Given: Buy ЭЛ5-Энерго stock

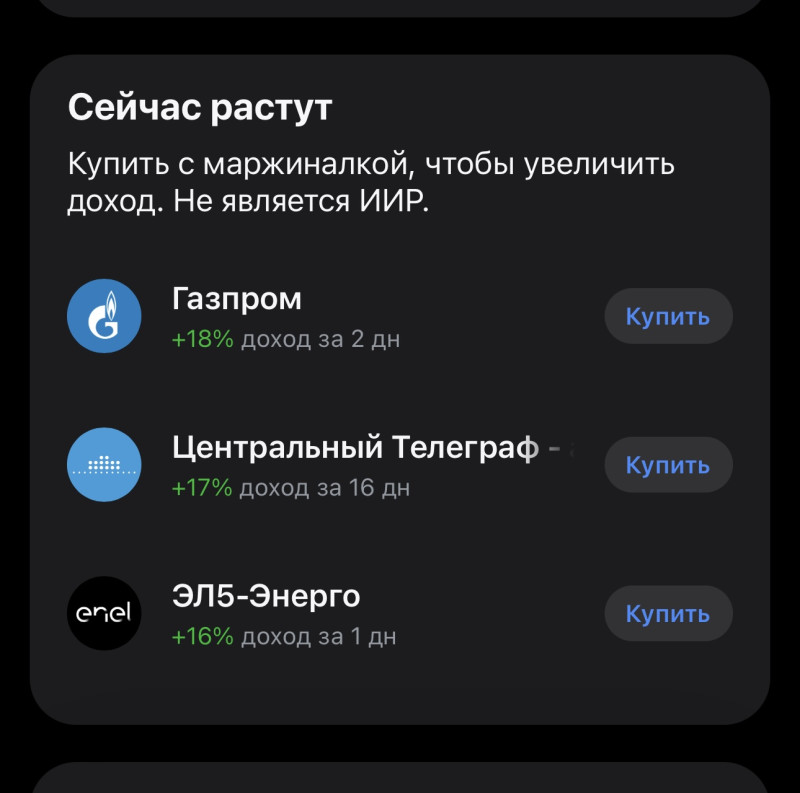Looking at the screenshot, I should 668,613.
